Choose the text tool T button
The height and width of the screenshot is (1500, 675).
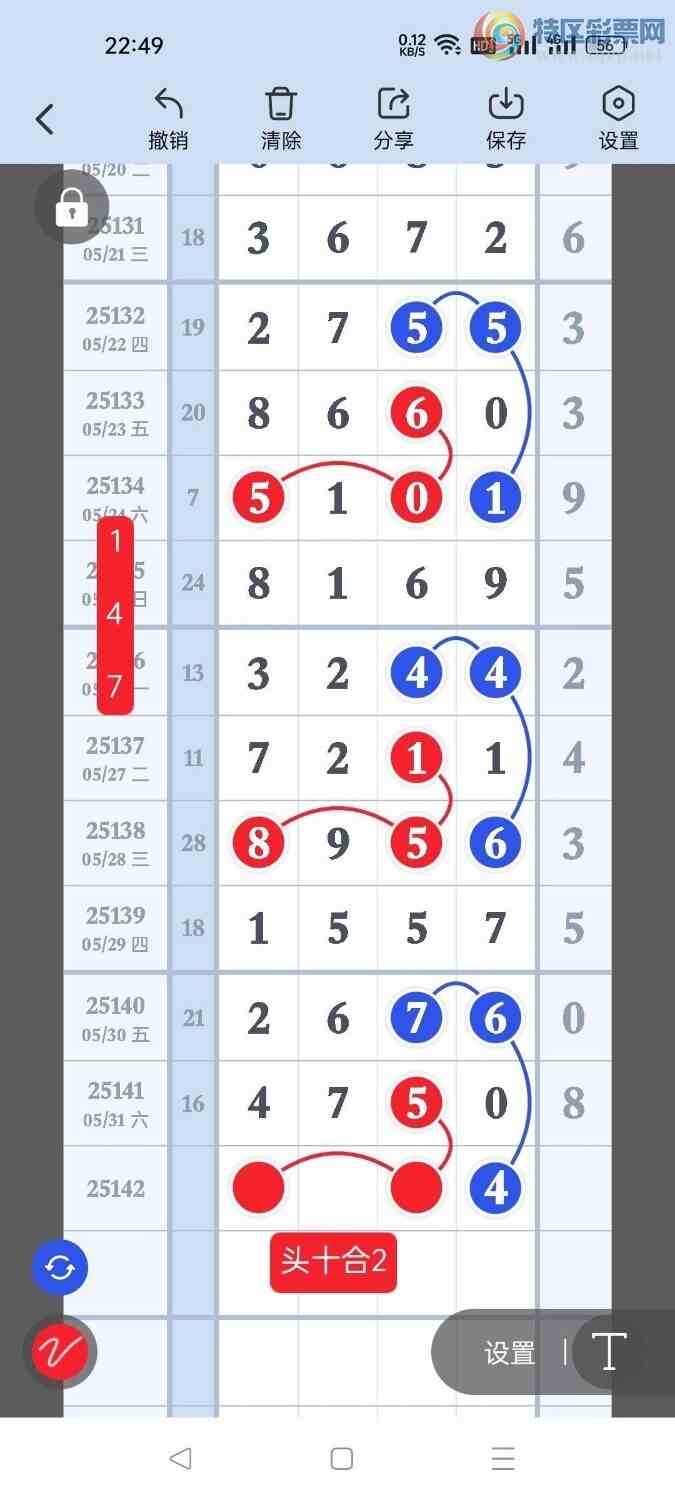610,1353
